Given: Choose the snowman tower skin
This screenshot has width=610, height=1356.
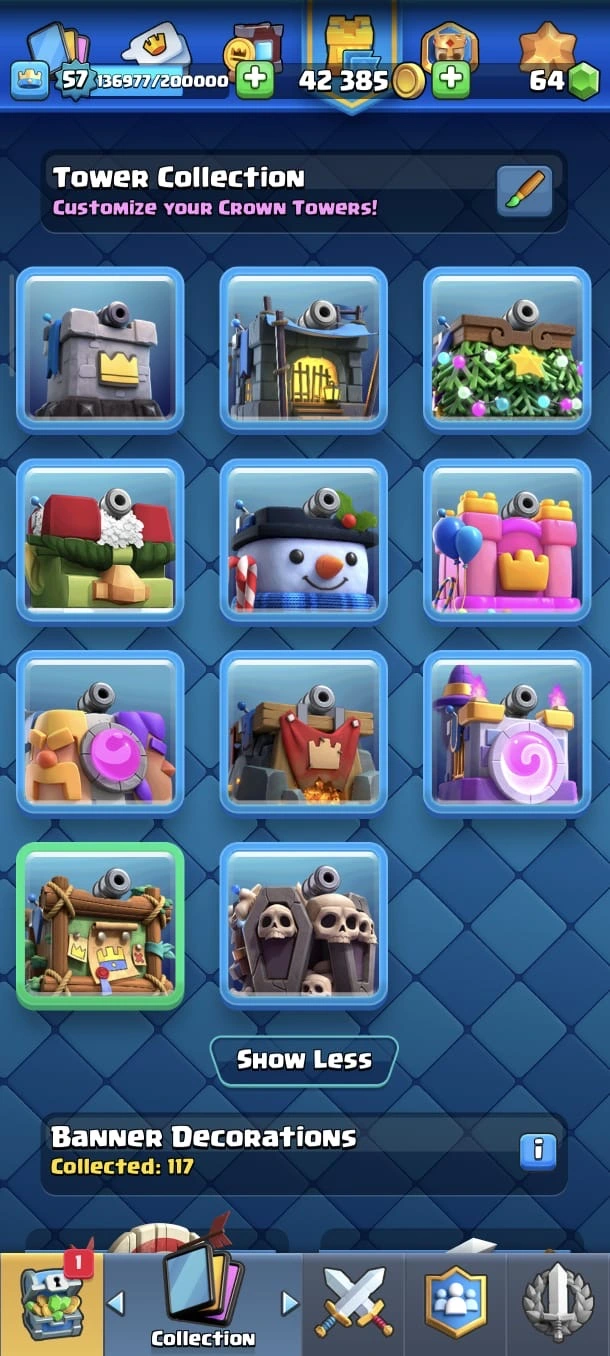Looking at the screenshot, I should (303, 541).
